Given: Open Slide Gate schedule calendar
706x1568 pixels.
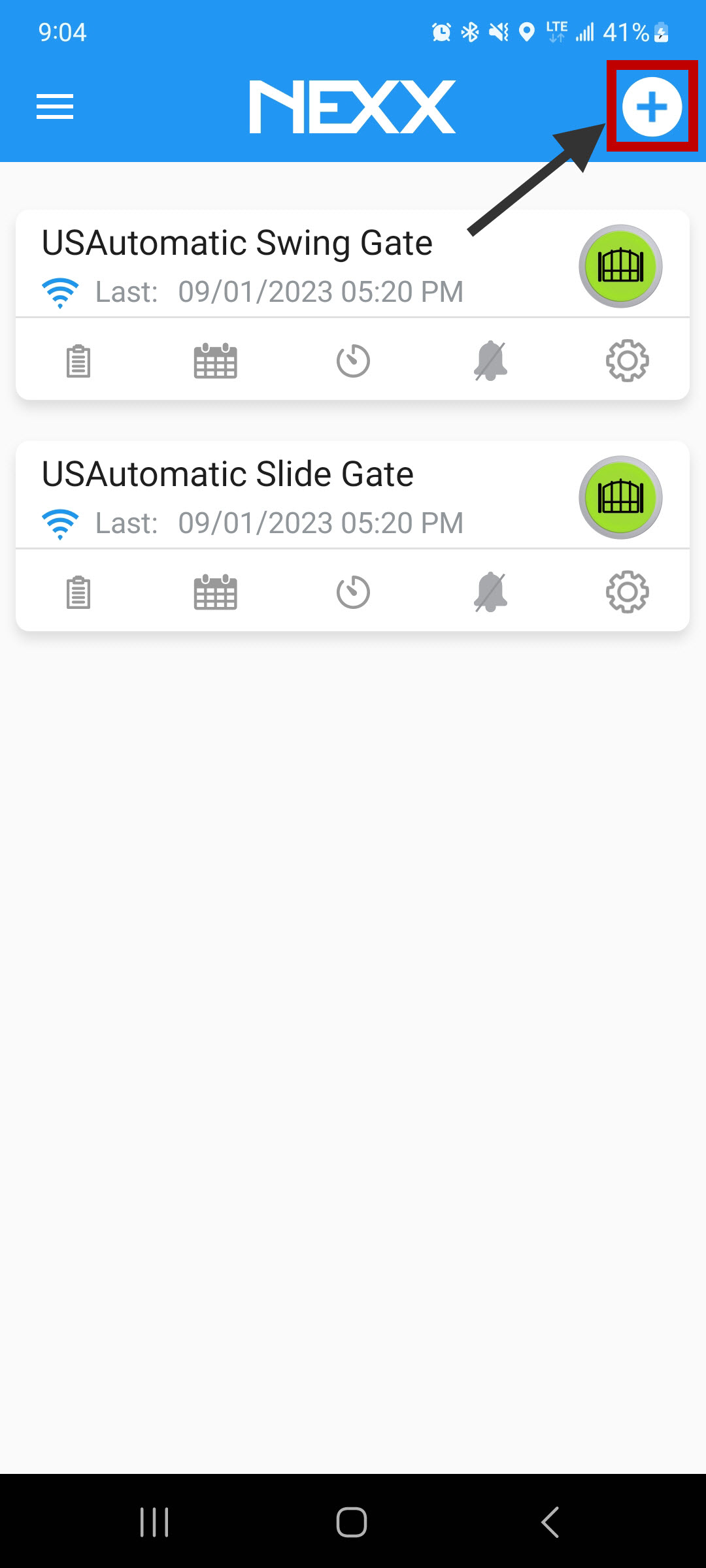Looking at the screenshot, I should [216, 592].
